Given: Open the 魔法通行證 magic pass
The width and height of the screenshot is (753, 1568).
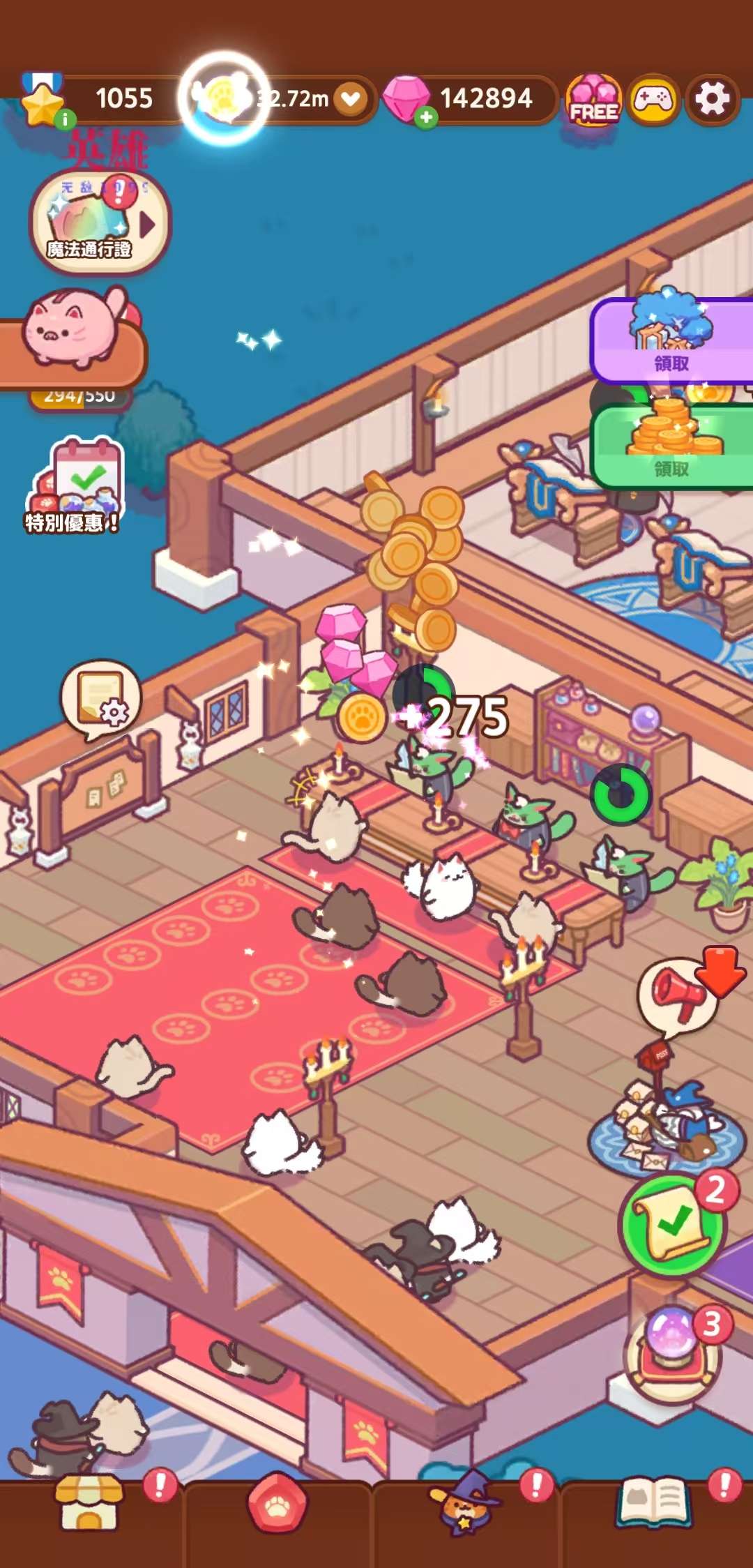Looking at the screenshot, I should 98,223.
